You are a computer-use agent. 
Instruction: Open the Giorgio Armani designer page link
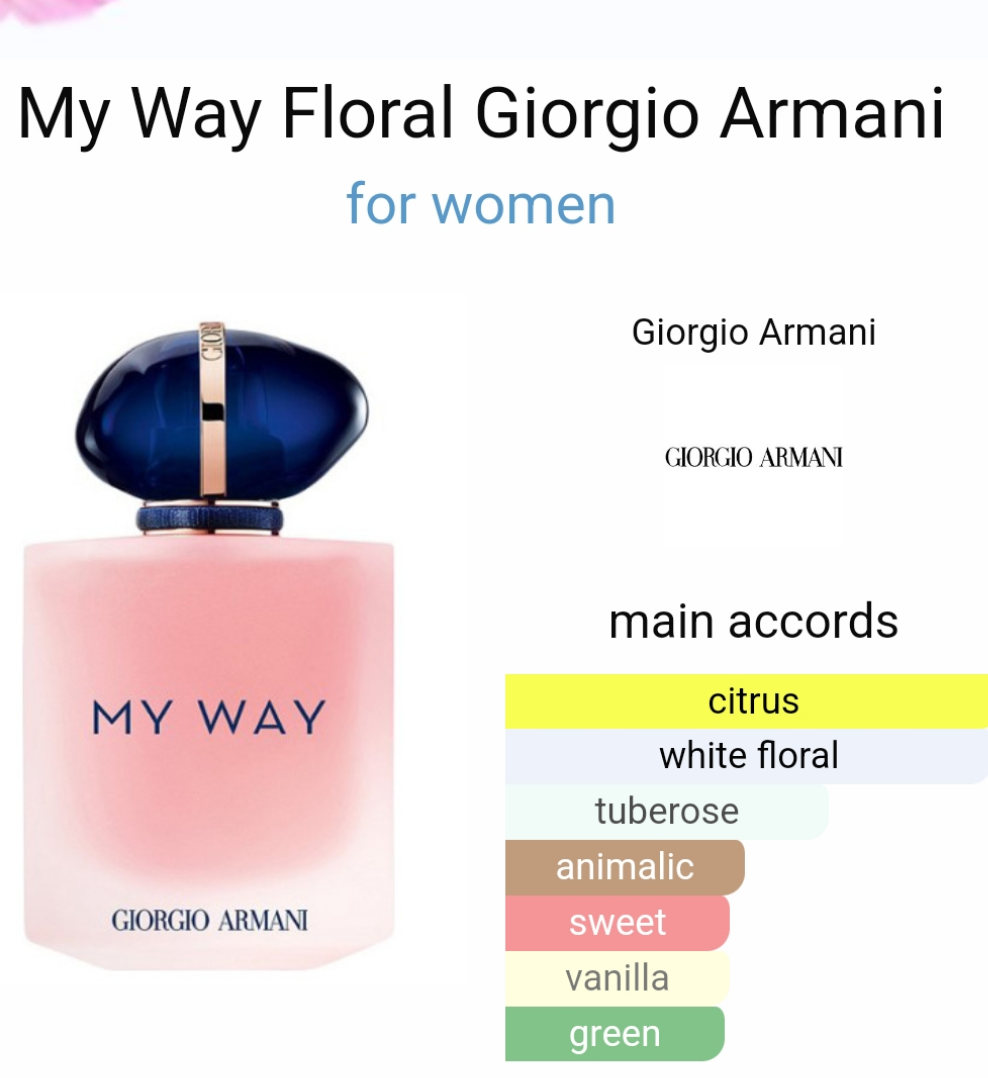(x=753, y=333)
